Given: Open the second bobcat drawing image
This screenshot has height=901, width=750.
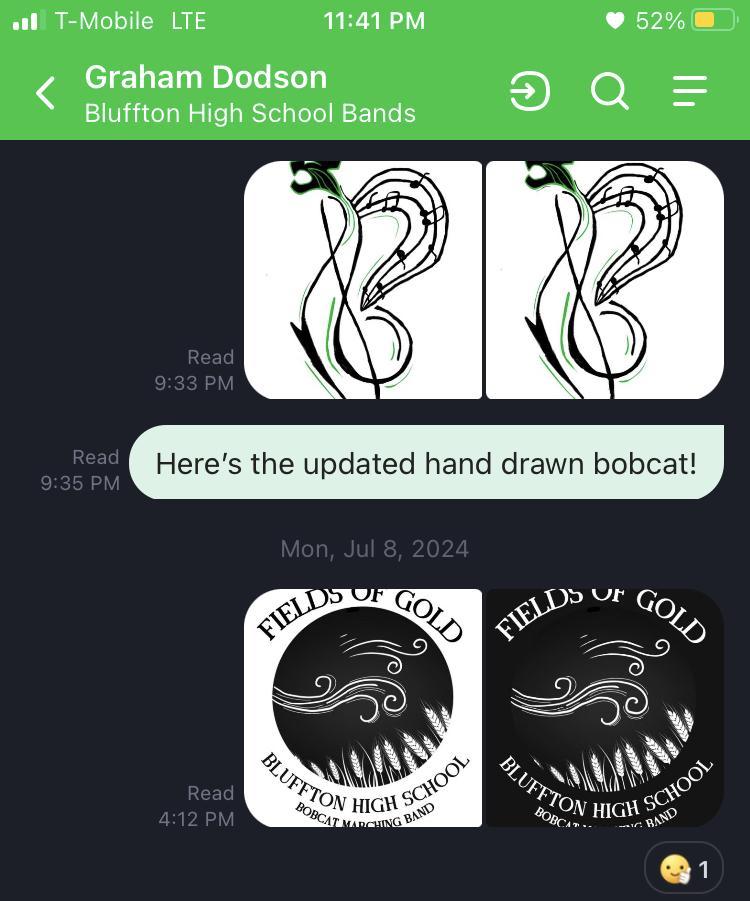Looking at the screenshot, I should coord(604,280).
